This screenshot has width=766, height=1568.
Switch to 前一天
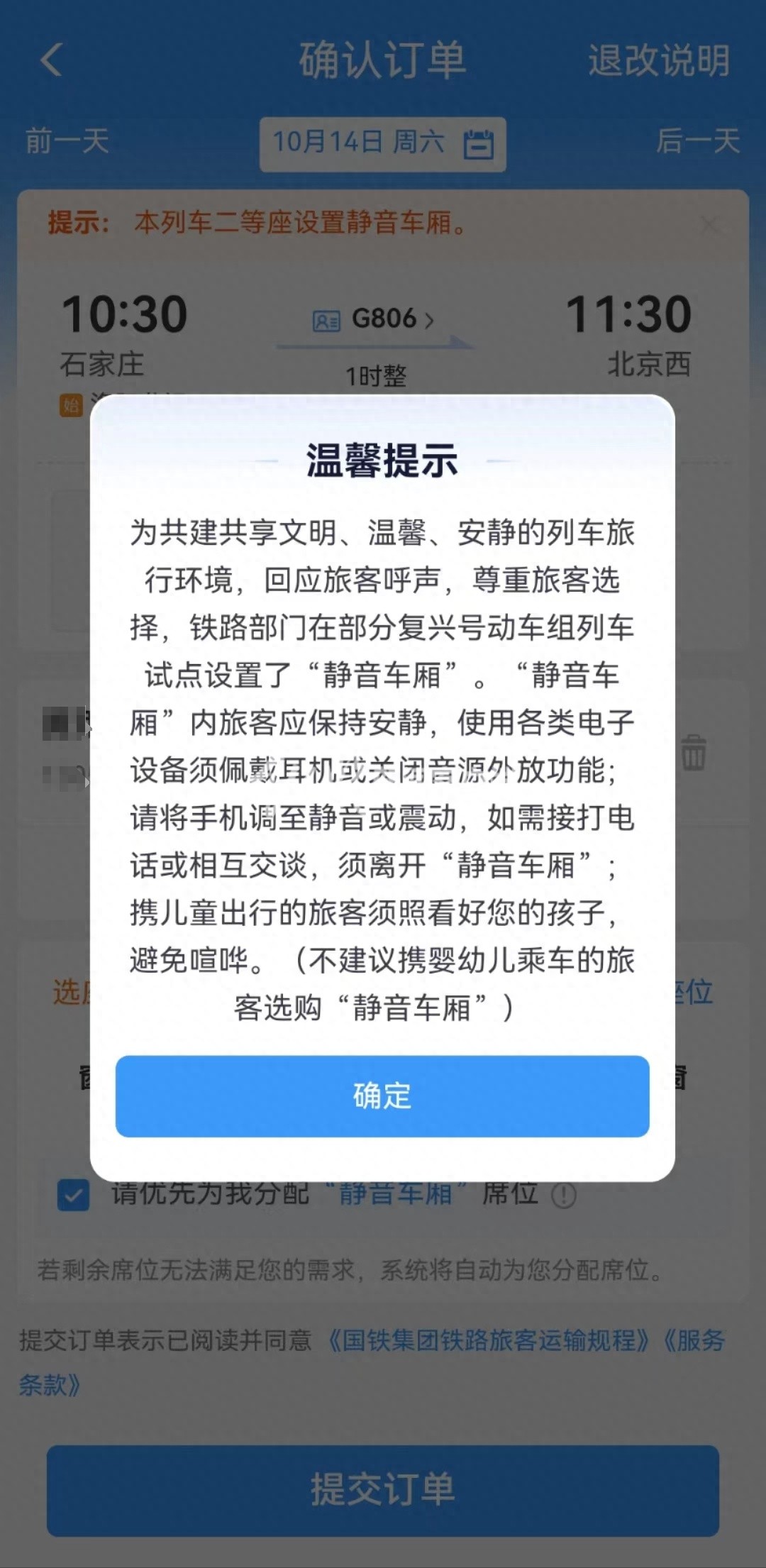[67, 141]
